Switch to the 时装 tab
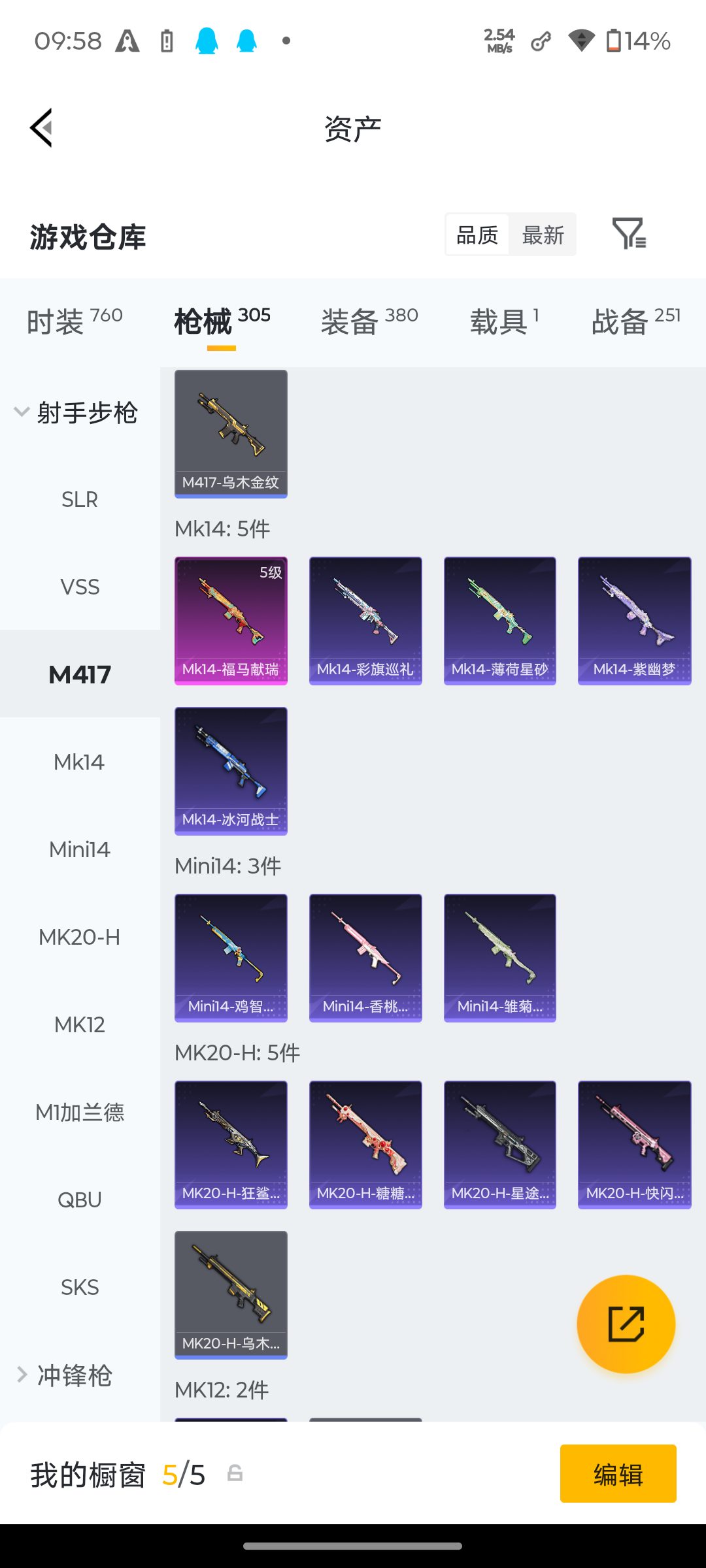 point(75,321)
